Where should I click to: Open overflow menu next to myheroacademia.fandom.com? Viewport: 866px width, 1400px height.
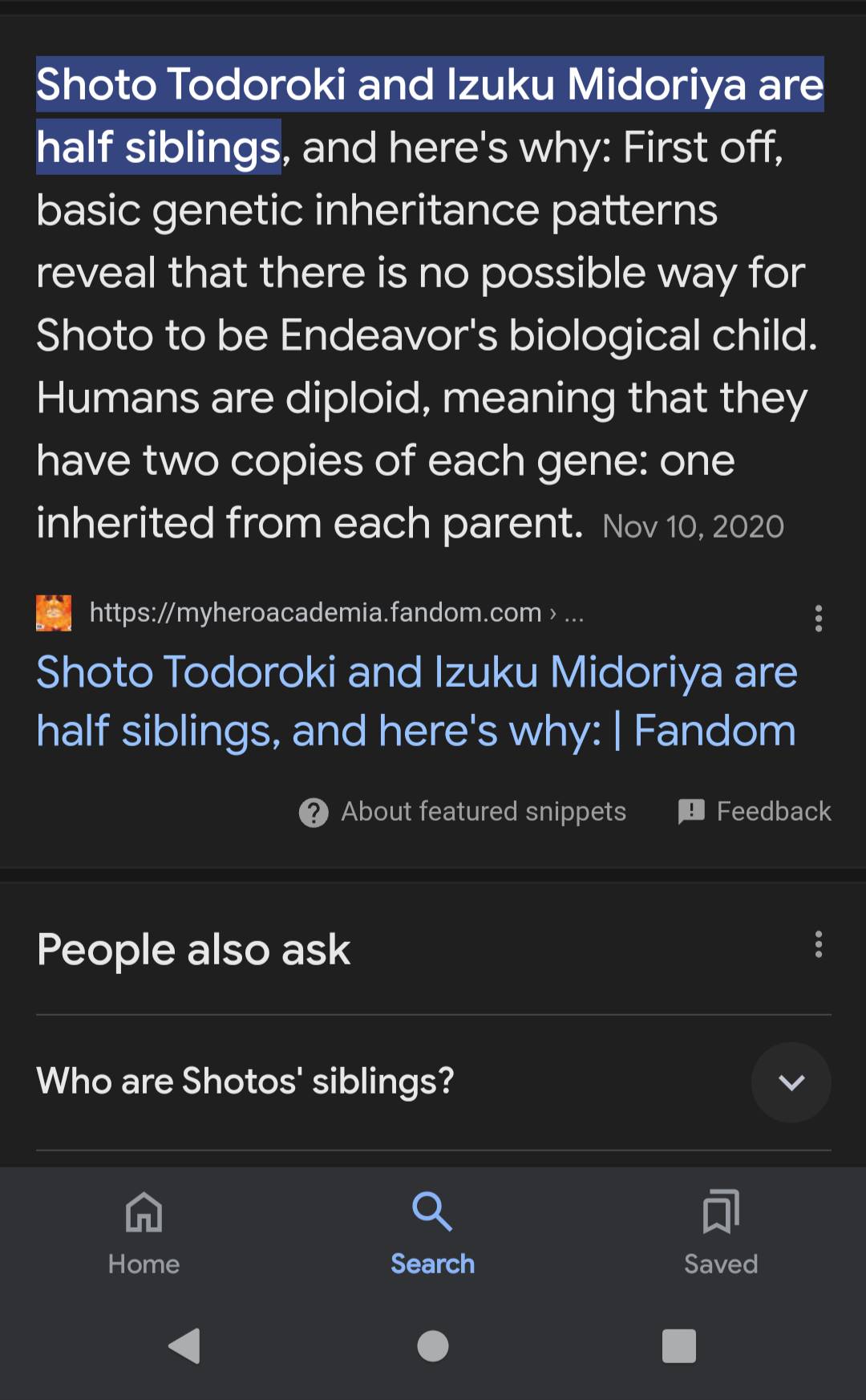pyautogui.click(x=818, y=618)
